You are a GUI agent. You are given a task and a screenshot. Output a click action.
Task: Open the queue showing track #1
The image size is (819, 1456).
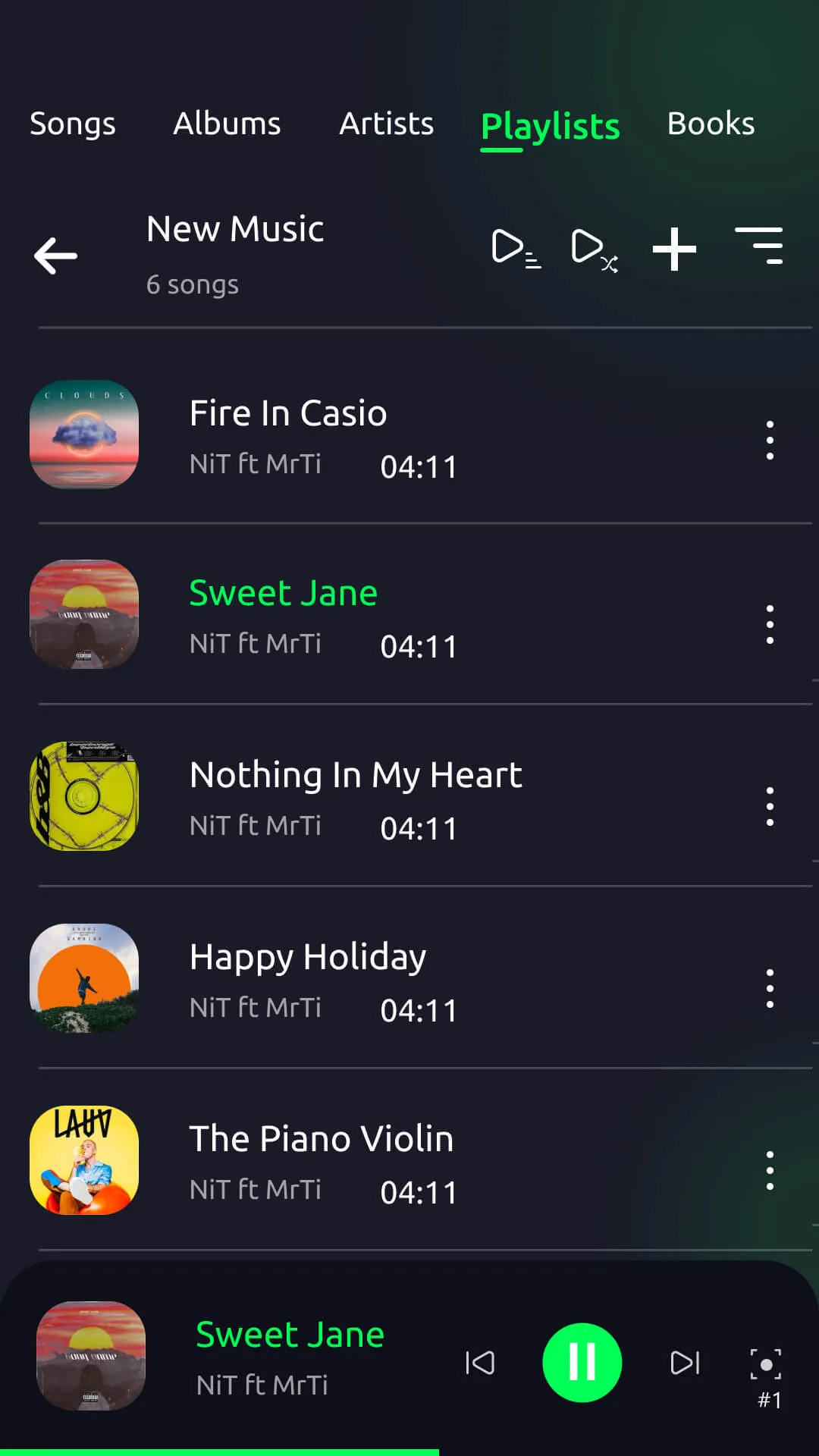pyautogui.click(x=766, y=1365)
